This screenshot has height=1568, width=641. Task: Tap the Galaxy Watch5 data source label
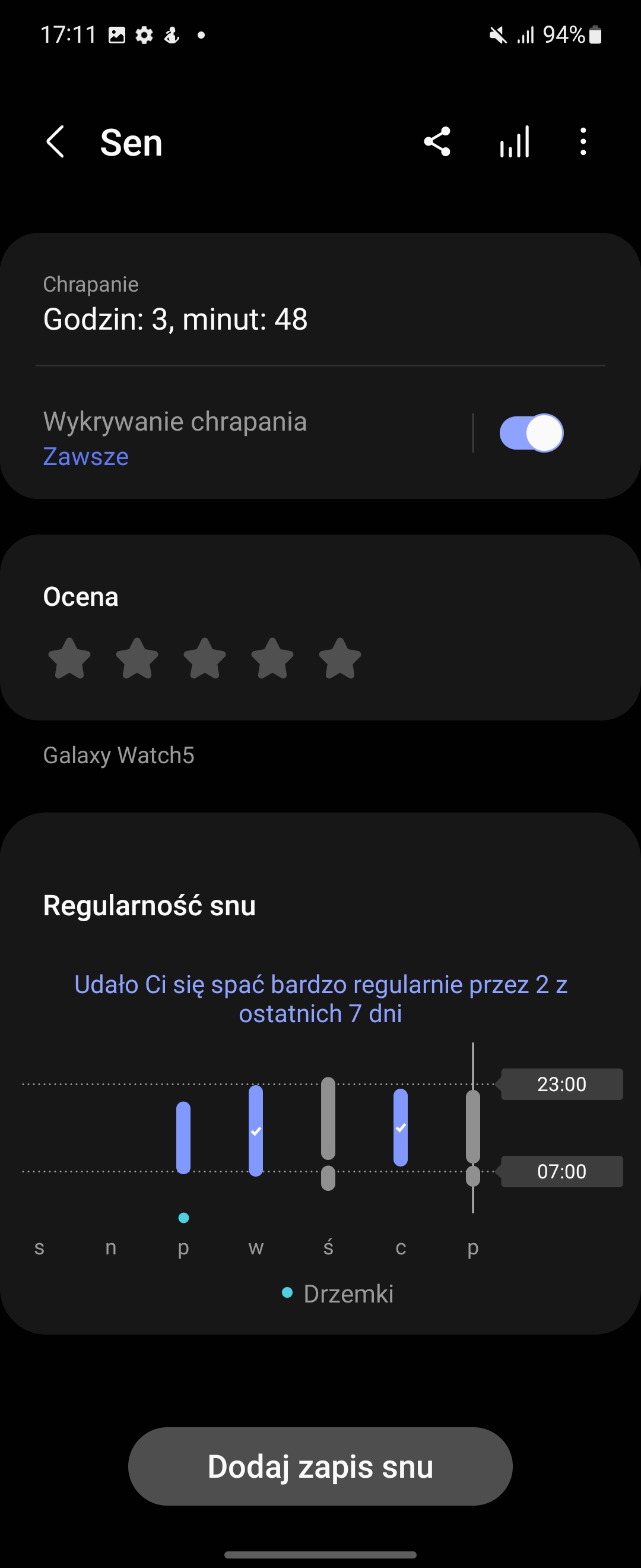(119, 755)
